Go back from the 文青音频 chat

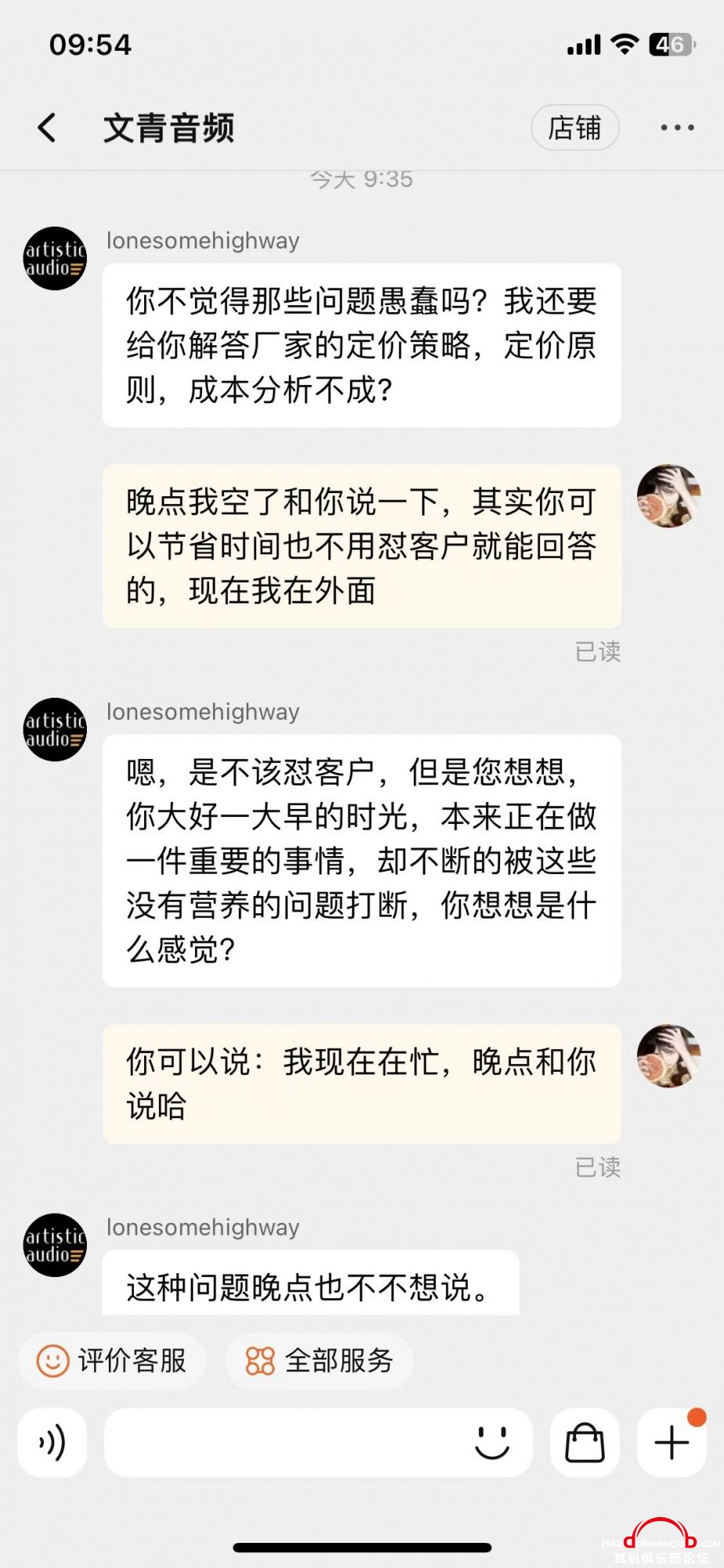click(x=47, y=128)
